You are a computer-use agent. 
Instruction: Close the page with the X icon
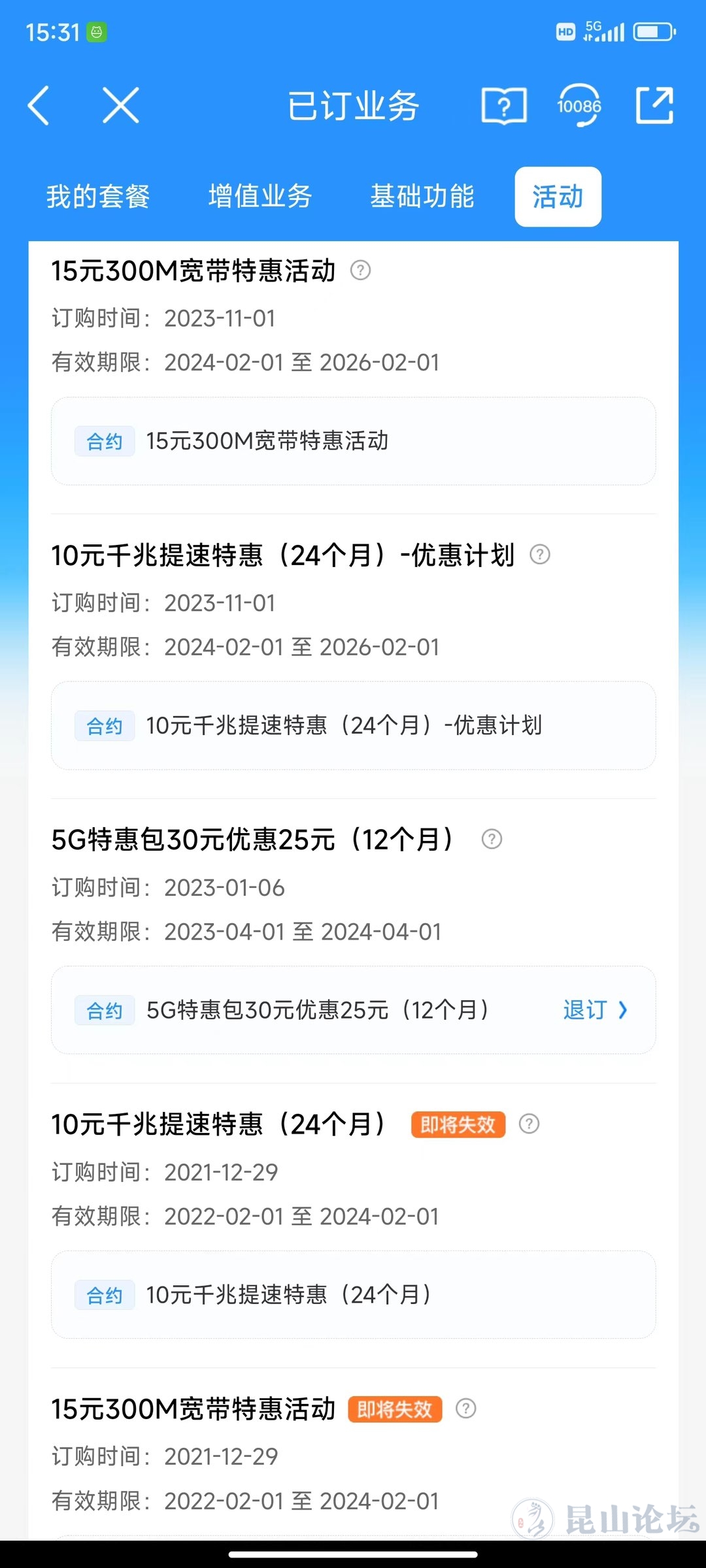[x=121, y=105]
